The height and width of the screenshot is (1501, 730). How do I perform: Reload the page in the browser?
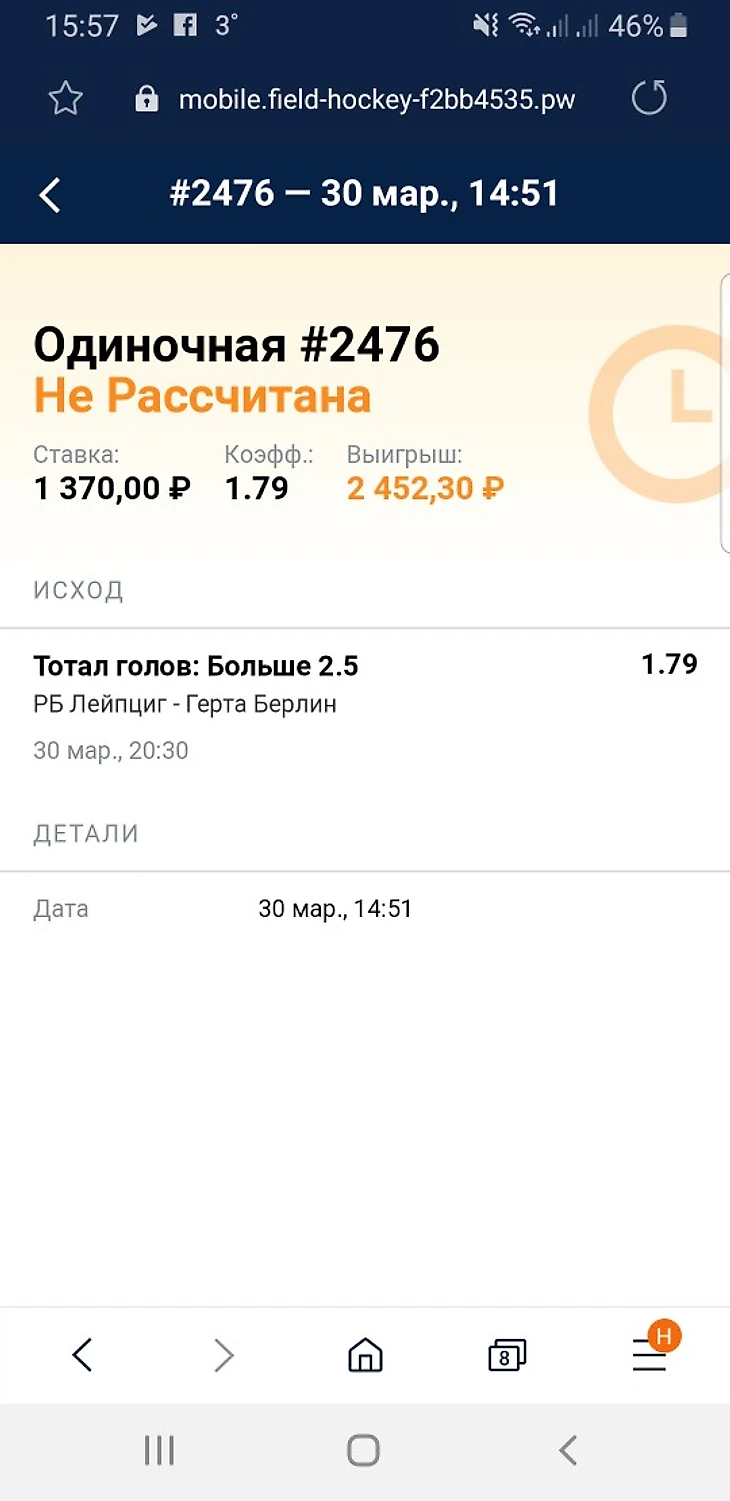coord(649,99)
